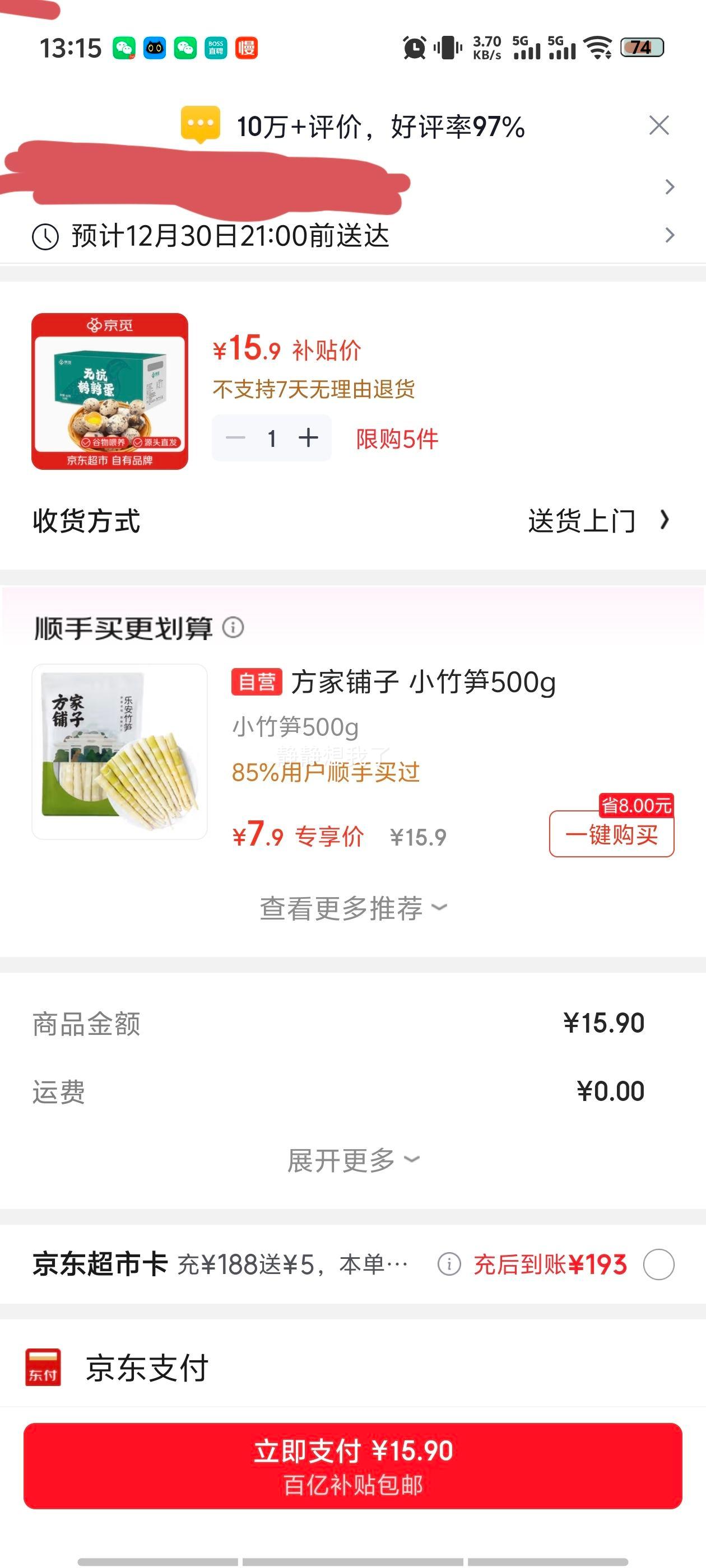
Task: Tap the 慢 orange app icon in status bar
Action: point(246,47)
